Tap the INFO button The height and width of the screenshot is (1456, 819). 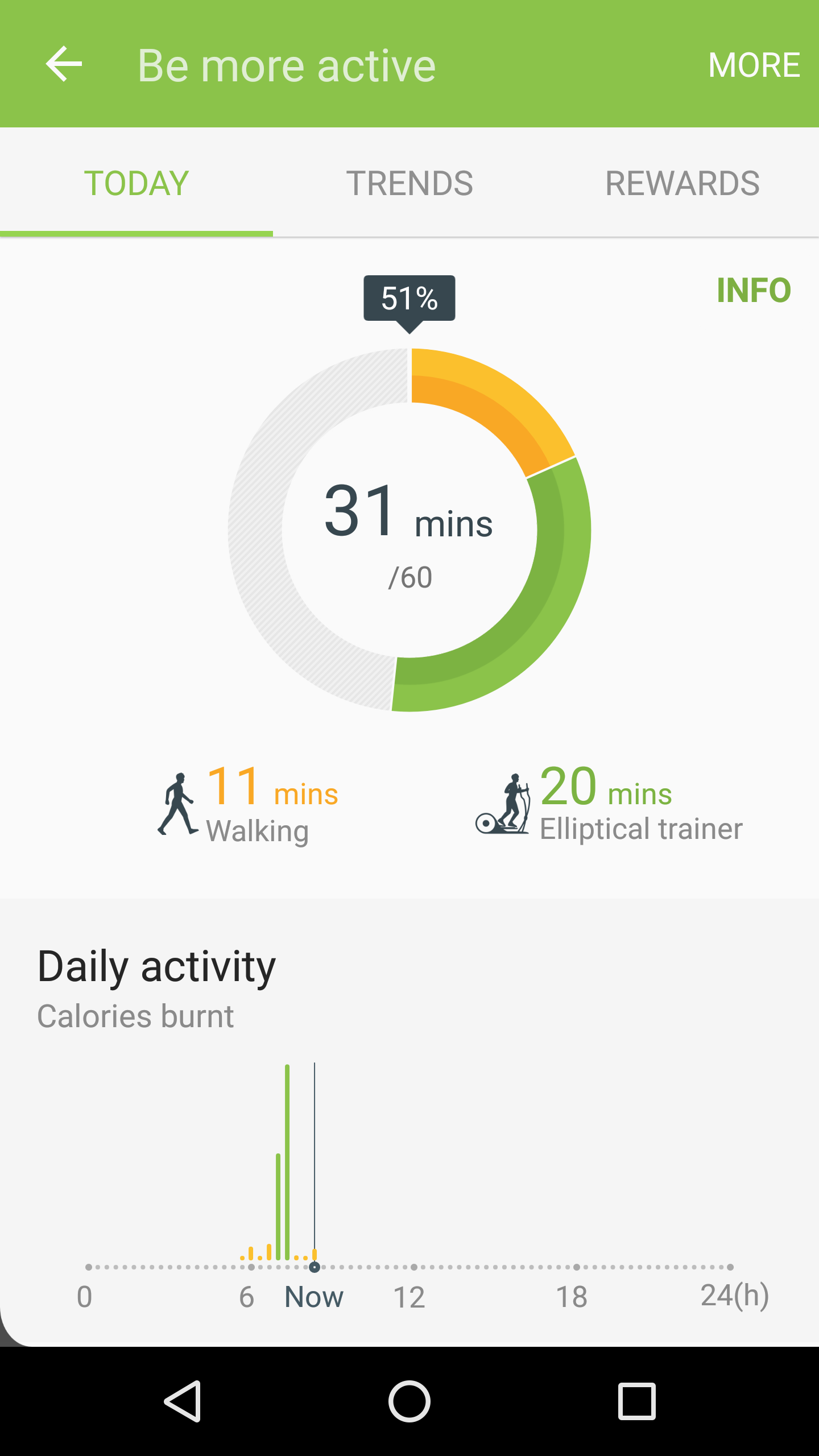click(x=754, y=291)
